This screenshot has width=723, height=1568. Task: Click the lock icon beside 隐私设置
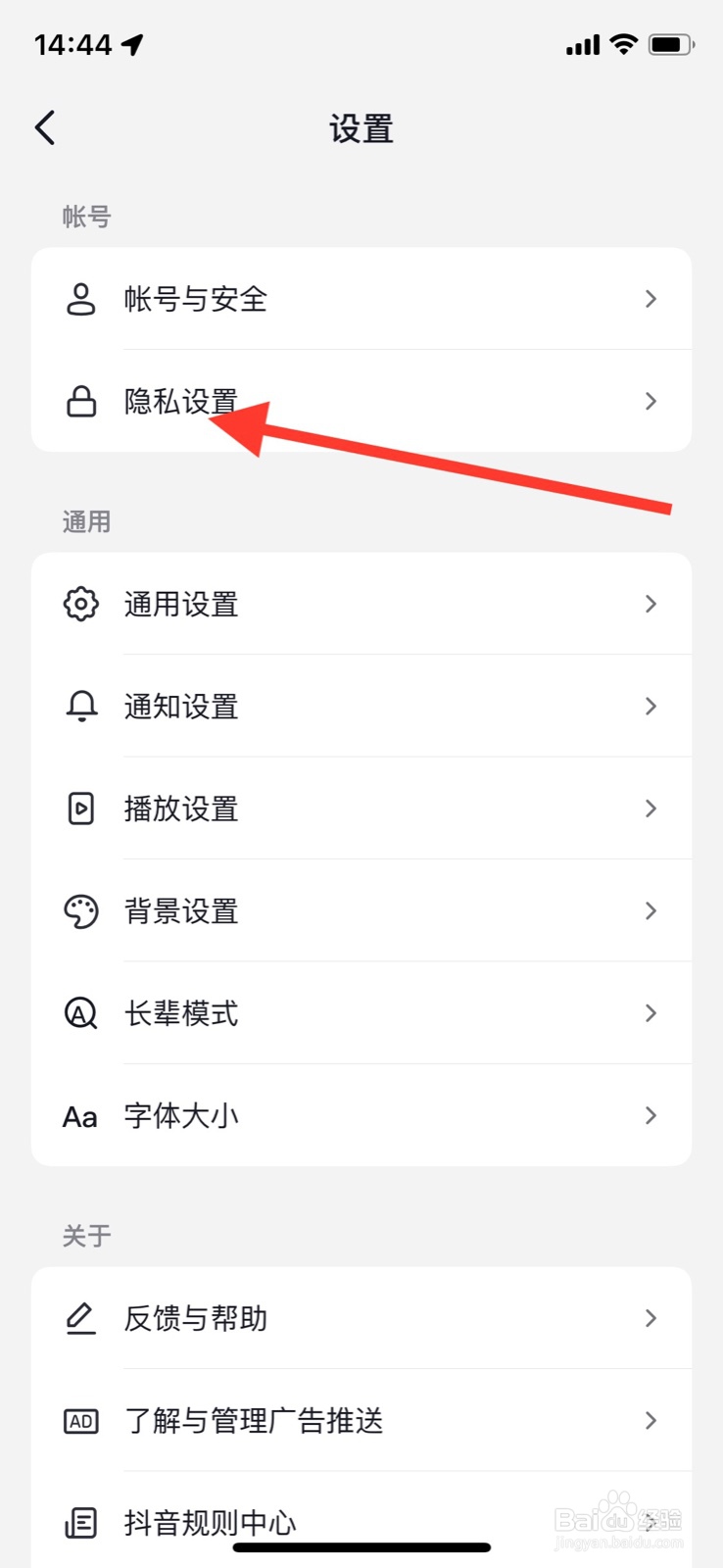click(x=80, y=401)
